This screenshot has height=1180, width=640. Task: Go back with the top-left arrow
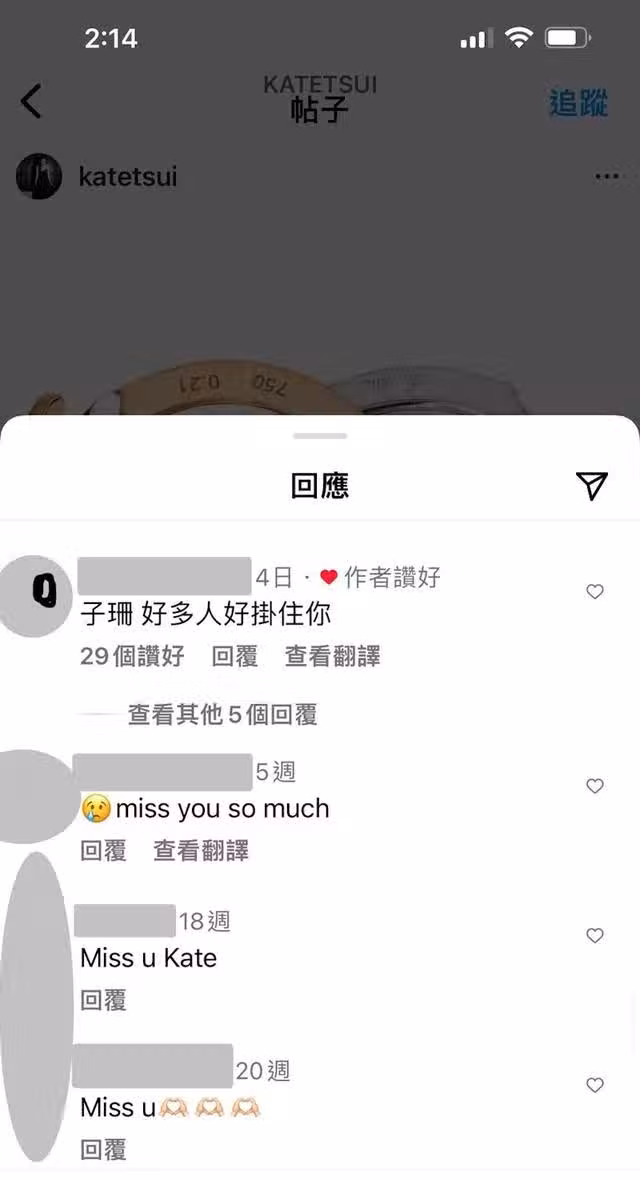[x=32, y=101]
